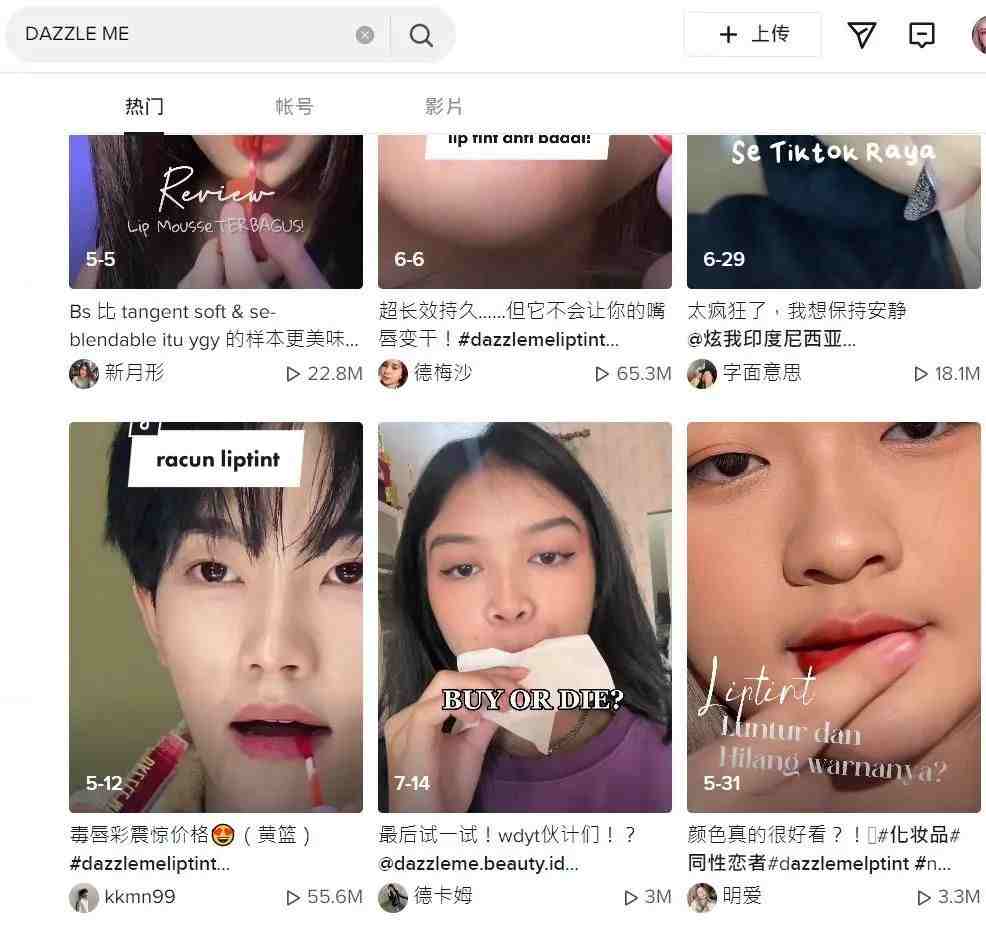Viewport: 986px width, 940px height.
Task: Open profile avatar in top bar
Action: pyautogui.click(x=980, y=35)
